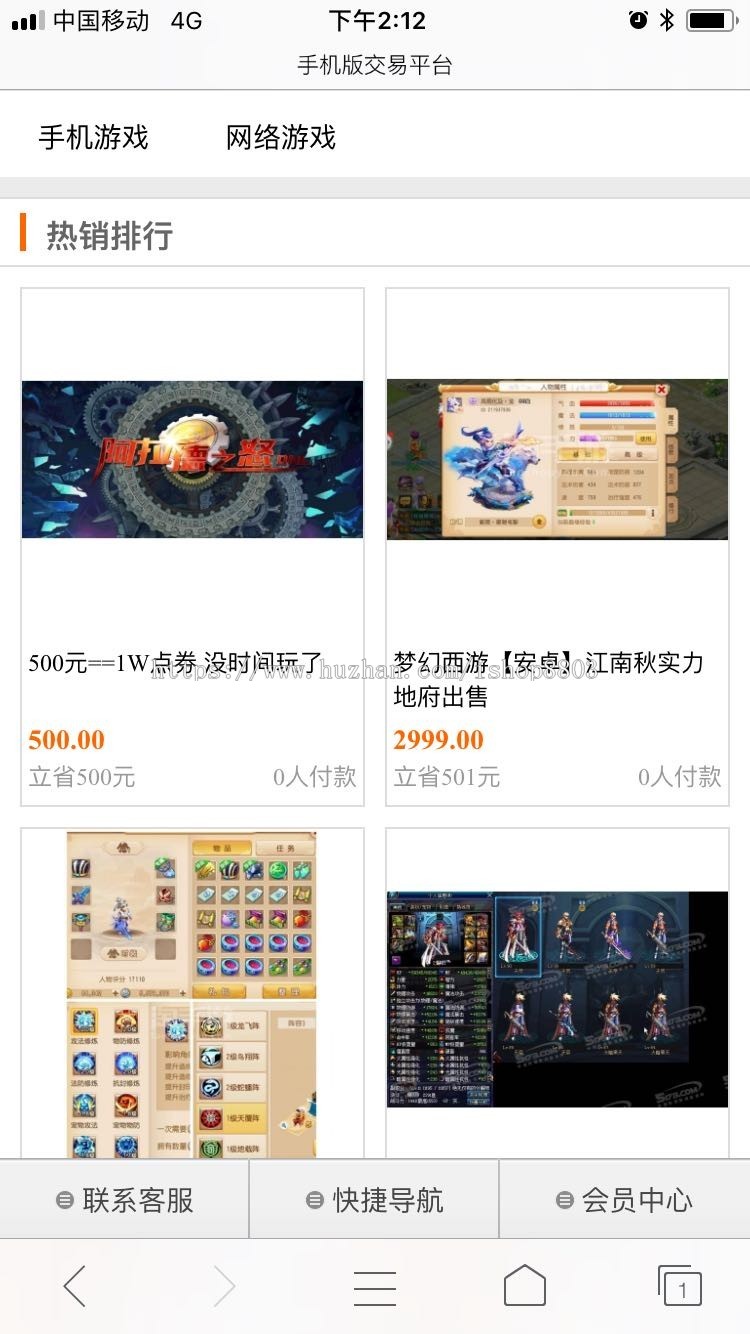Open the browser menu via the hamburger icon
750x1334 pixels.
tap(375, 1288)
